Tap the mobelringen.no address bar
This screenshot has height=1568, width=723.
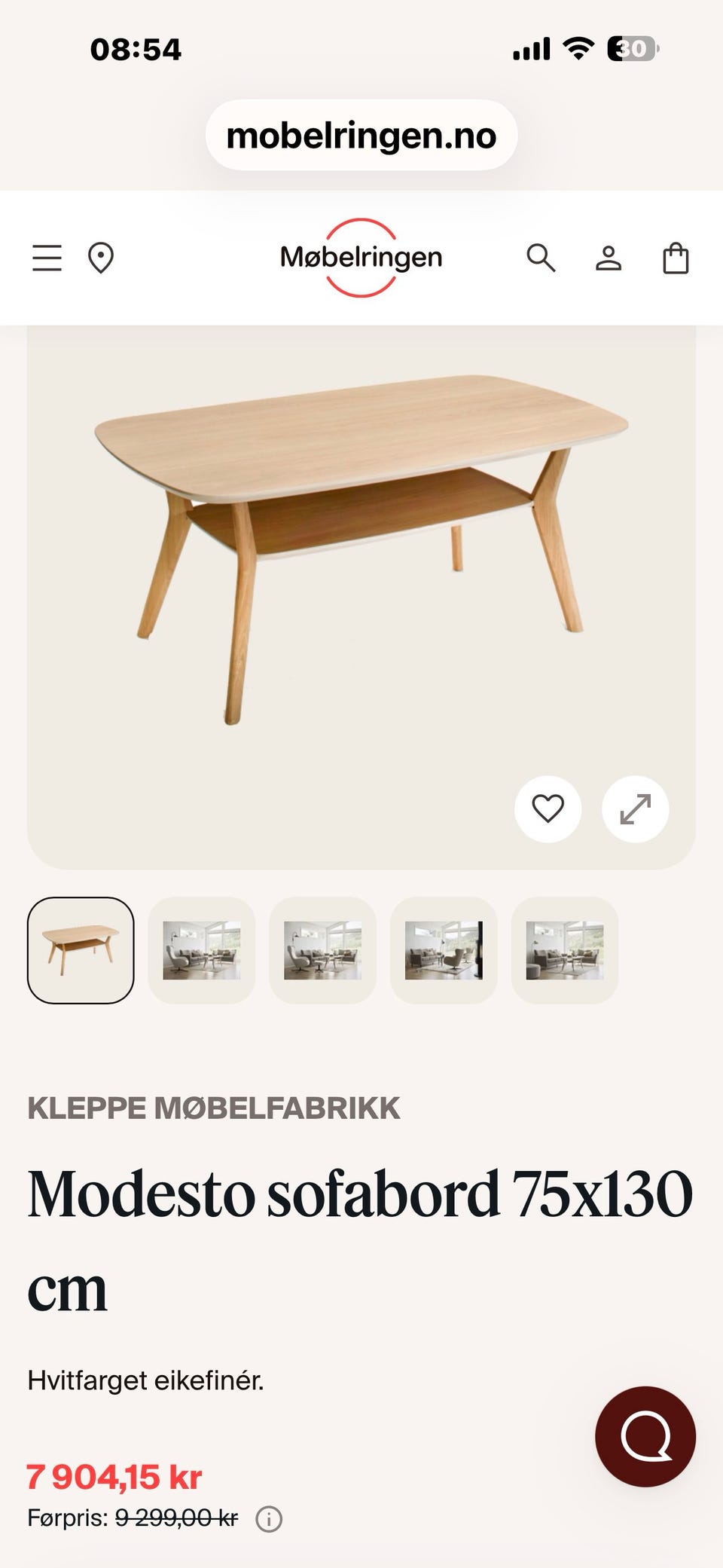(x=361, y=136)
